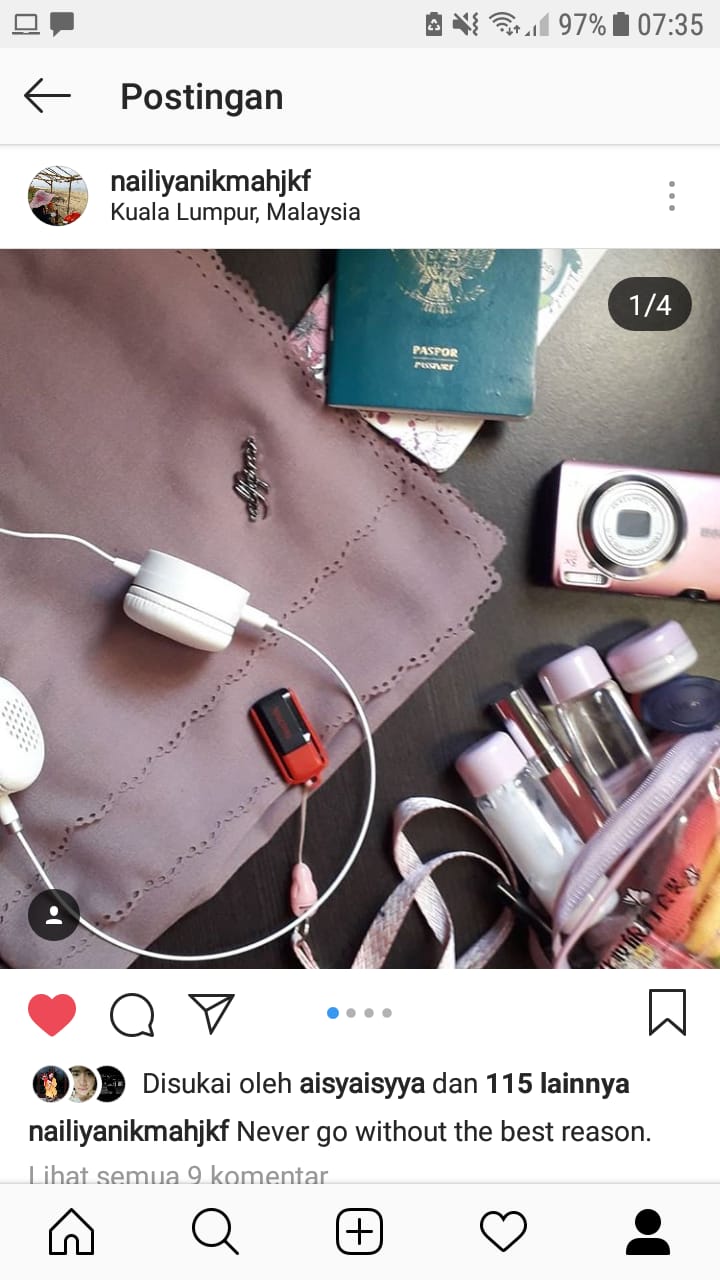Viewport: 720px width, 1280px height.
Task: Open Lihat semua 9 komentar
Action: coord(178,1176)
